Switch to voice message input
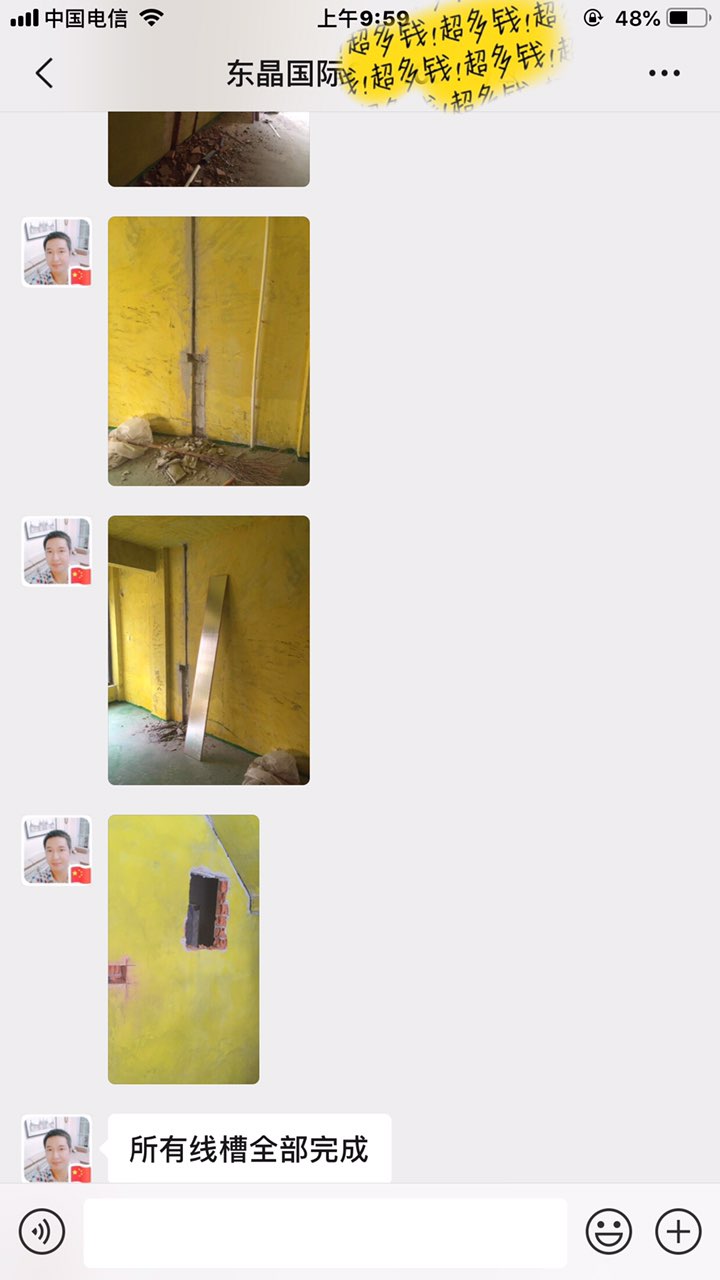Viewport: 720px width, 1280px height. 42,1231
